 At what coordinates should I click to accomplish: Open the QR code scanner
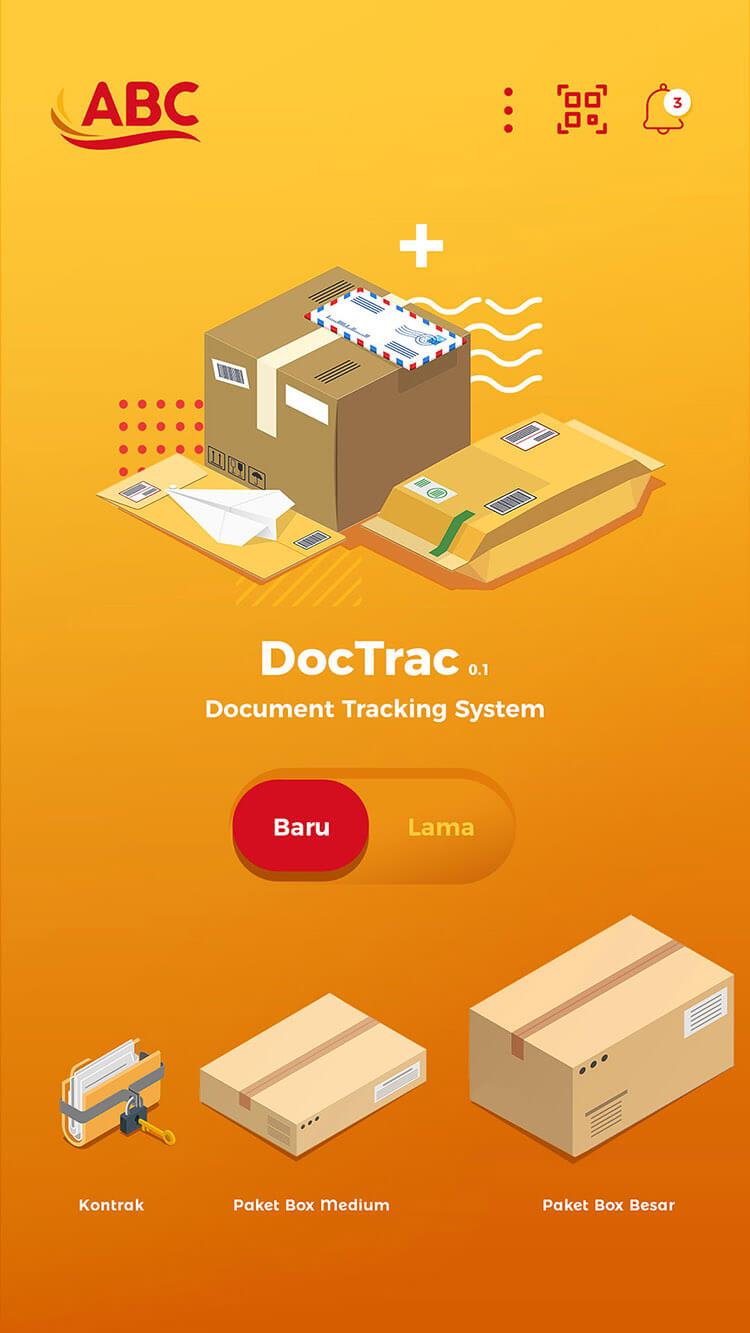pos(582,110)
